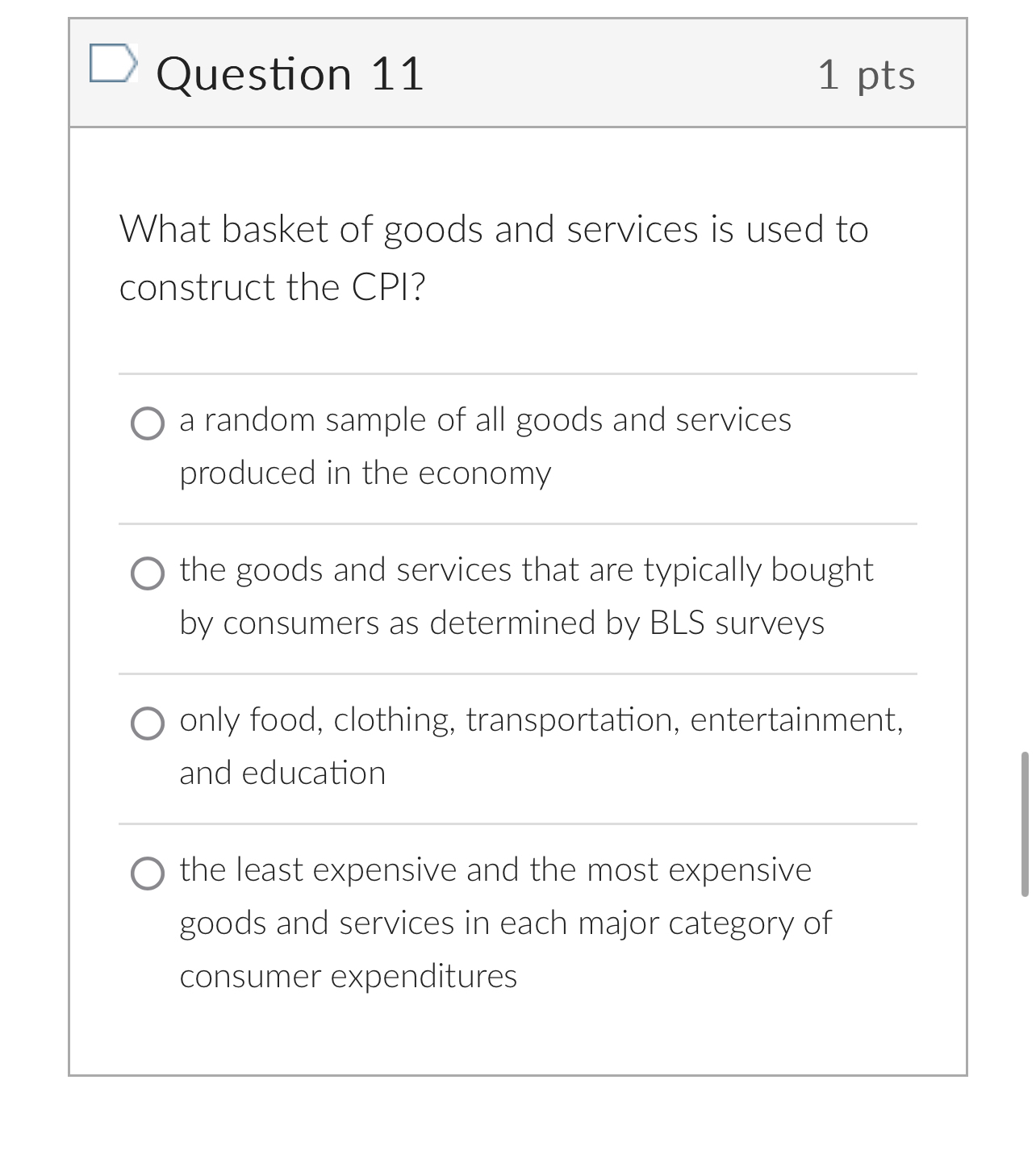Click the phrase 'construct the CPI?'
The height and width of the screenshot is (1155, 1036).
coord(272,286)
